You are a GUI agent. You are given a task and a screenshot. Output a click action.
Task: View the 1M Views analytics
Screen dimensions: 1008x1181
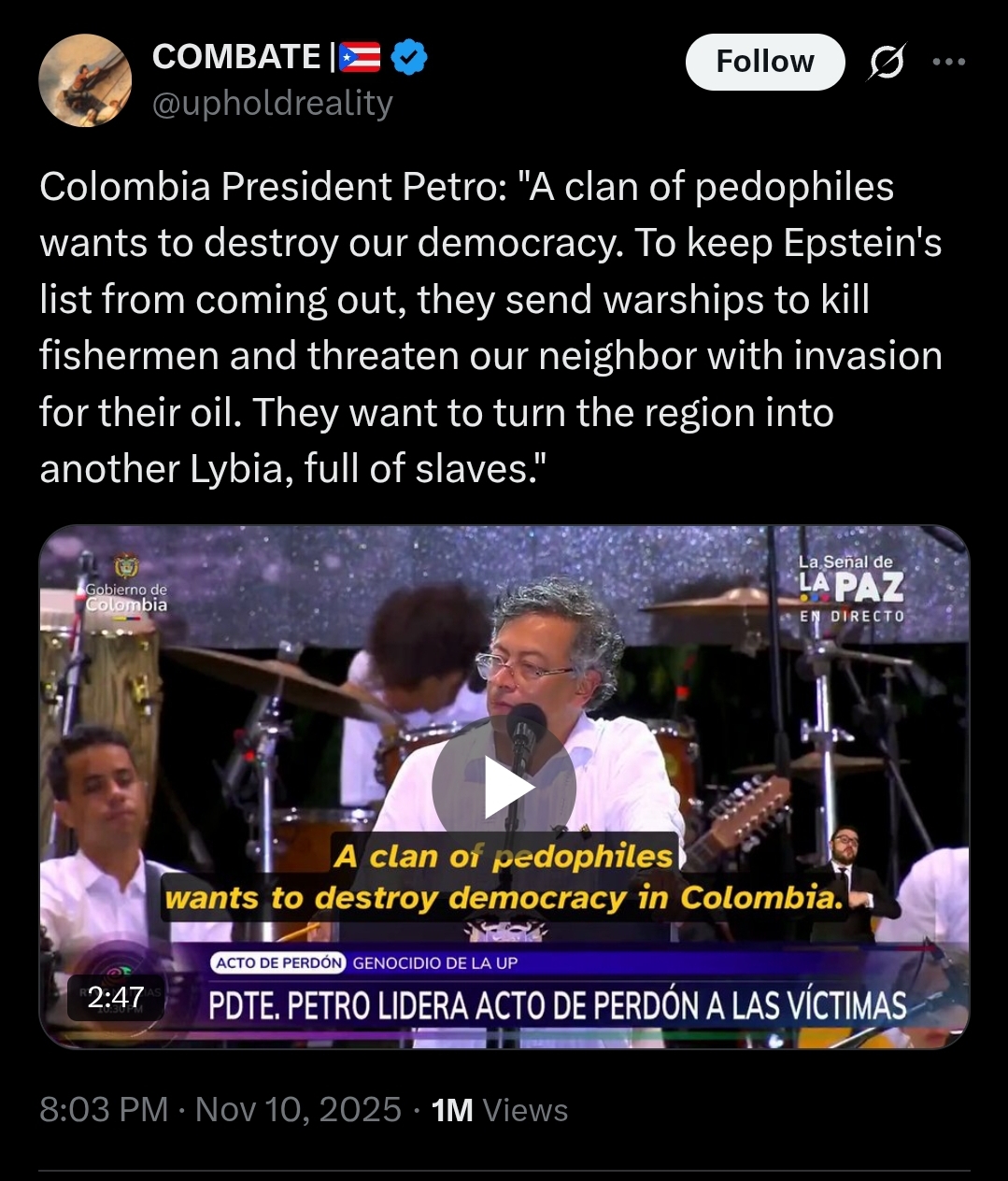pyautogui.click(x=500, y=1110)
